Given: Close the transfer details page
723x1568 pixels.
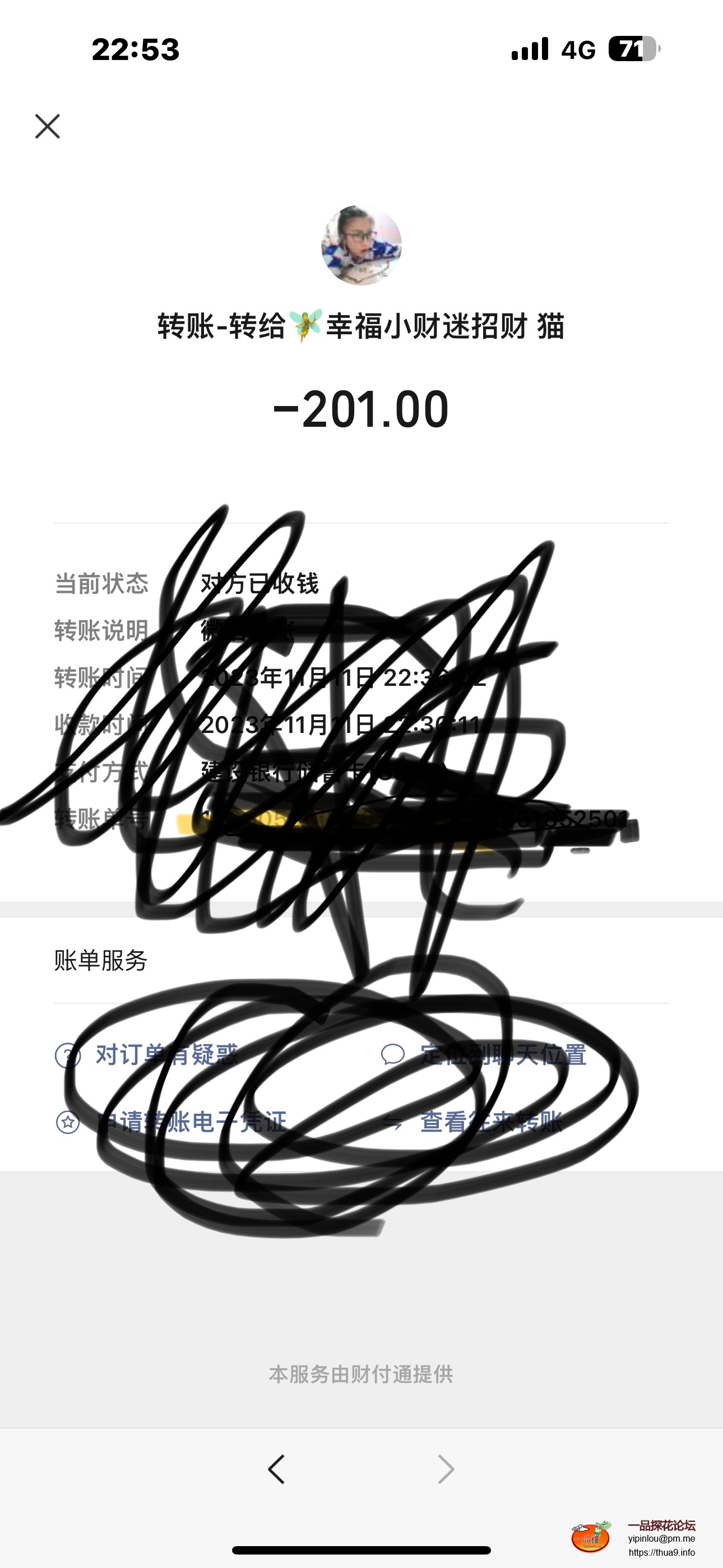Looking at the screenshot, I should pos(48,127).
